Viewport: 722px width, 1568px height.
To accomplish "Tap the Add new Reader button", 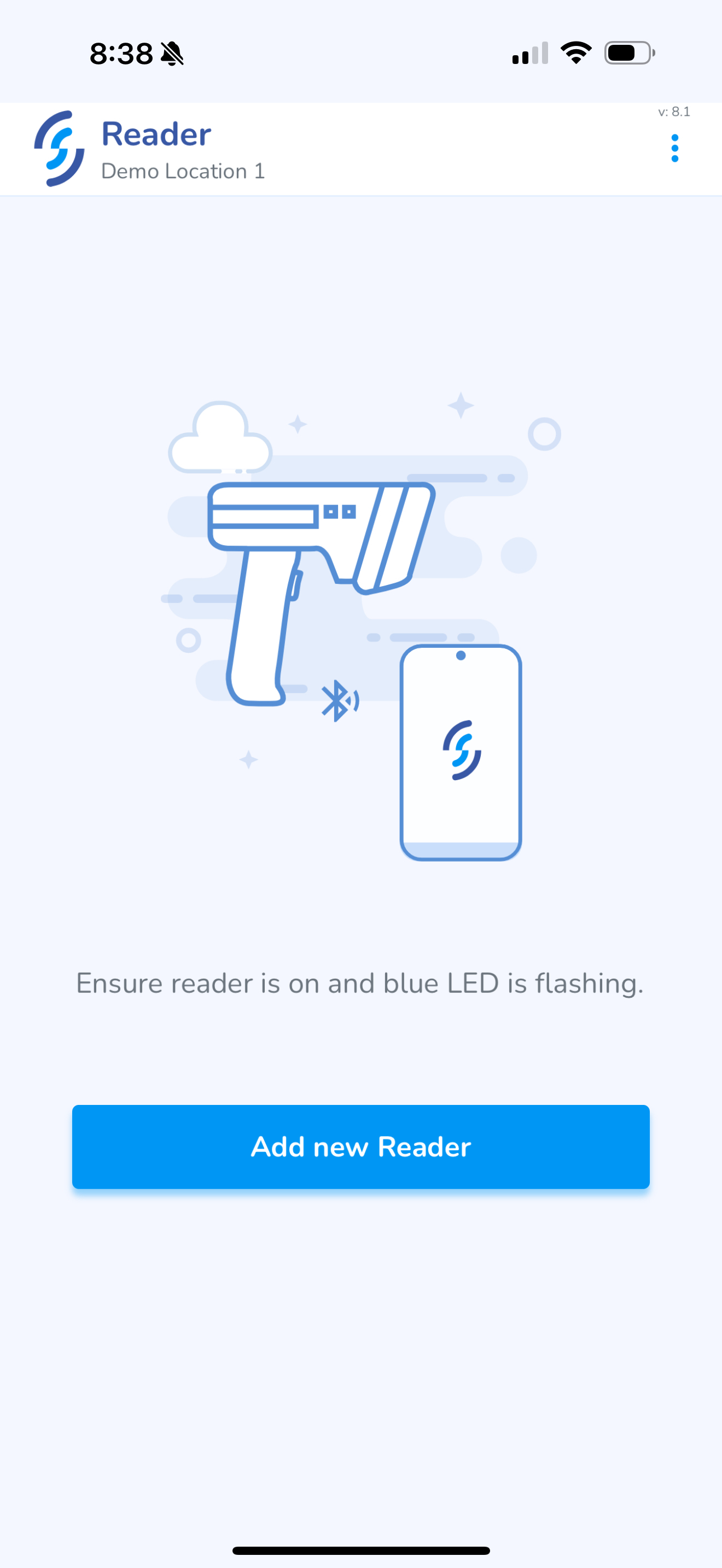I will (x=360, y=1147).
